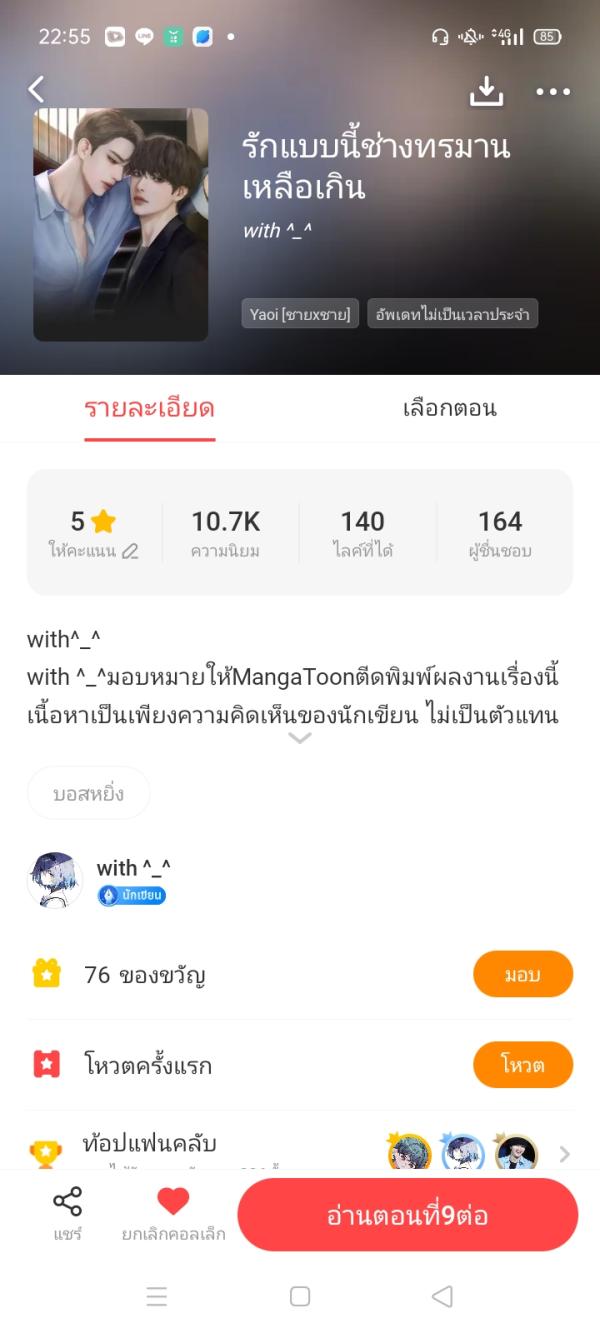Go back using the top-left arrow
Screen dimensions: 600x1333
pyautogui.click(x=37, y=90)
